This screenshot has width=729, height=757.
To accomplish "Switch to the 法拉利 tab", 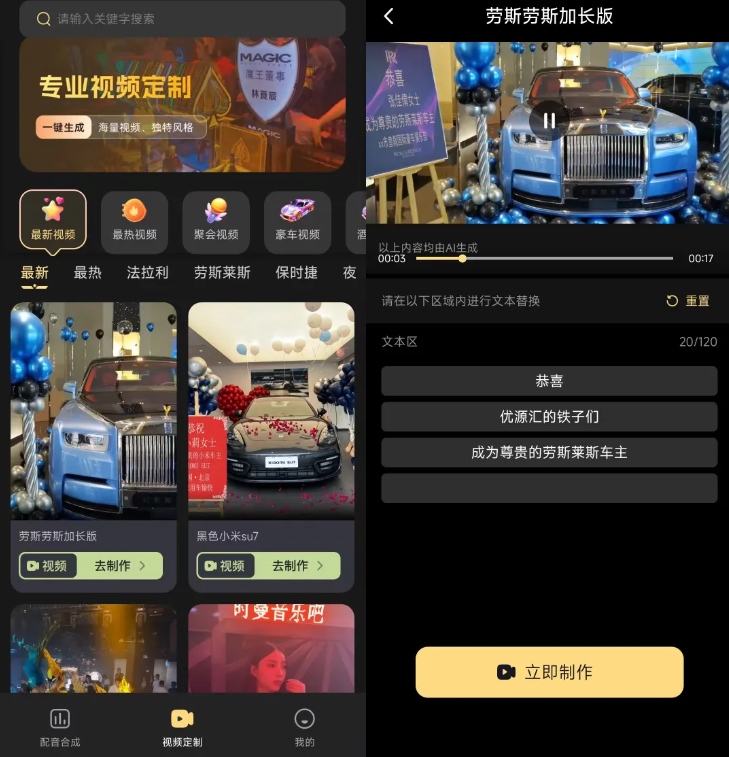I will (147, 272).
